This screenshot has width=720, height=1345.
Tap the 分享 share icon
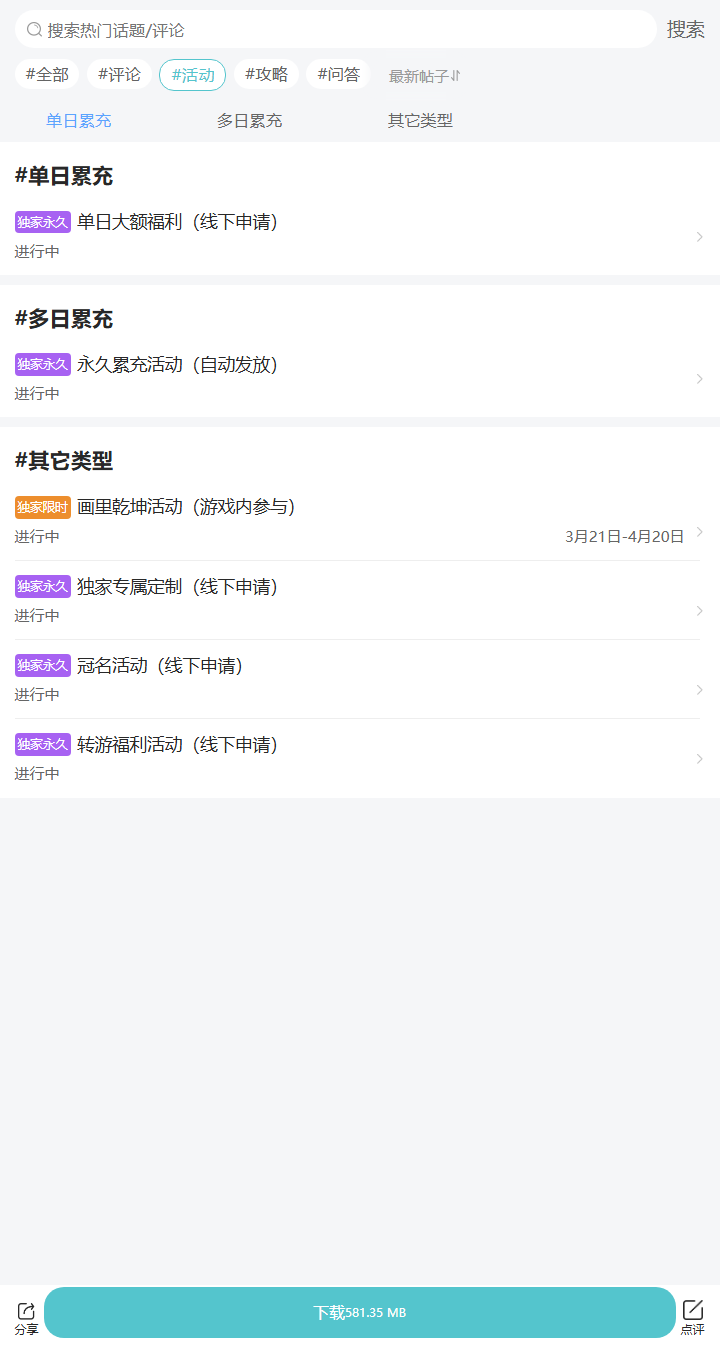click(x=27, y=1311)
